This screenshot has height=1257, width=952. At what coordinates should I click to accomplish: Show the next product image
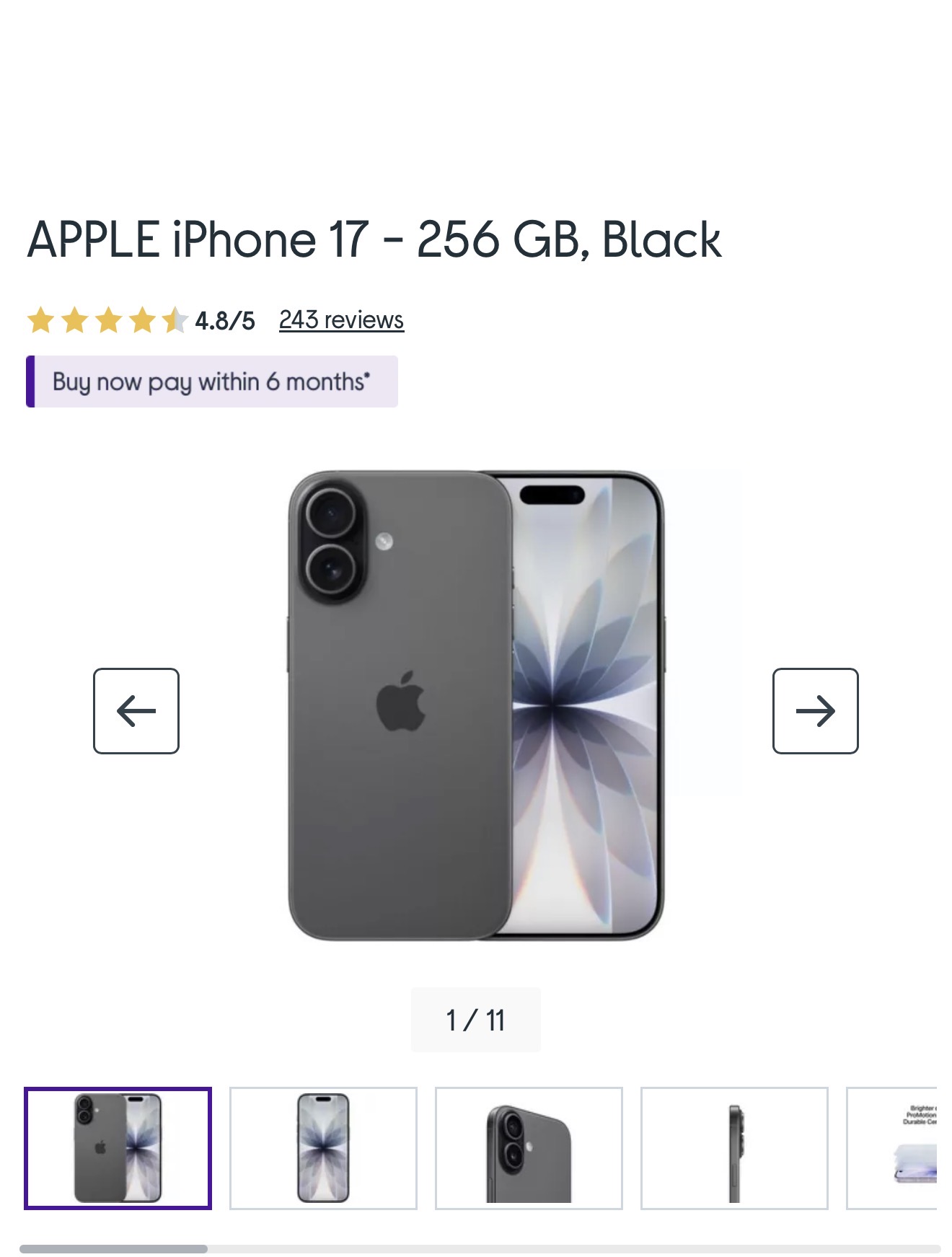click(x=815, y=711)
